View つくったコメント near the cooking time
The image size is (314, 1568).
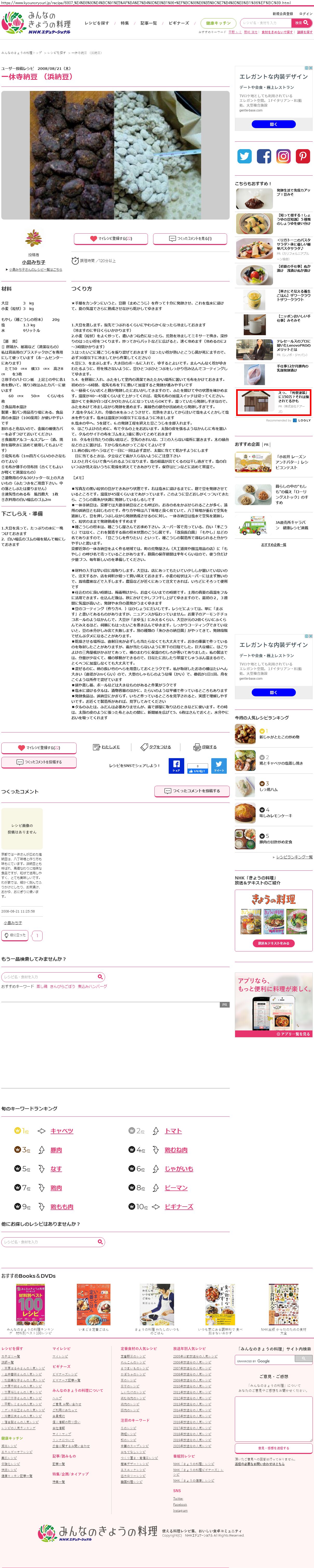coord(190,239)
